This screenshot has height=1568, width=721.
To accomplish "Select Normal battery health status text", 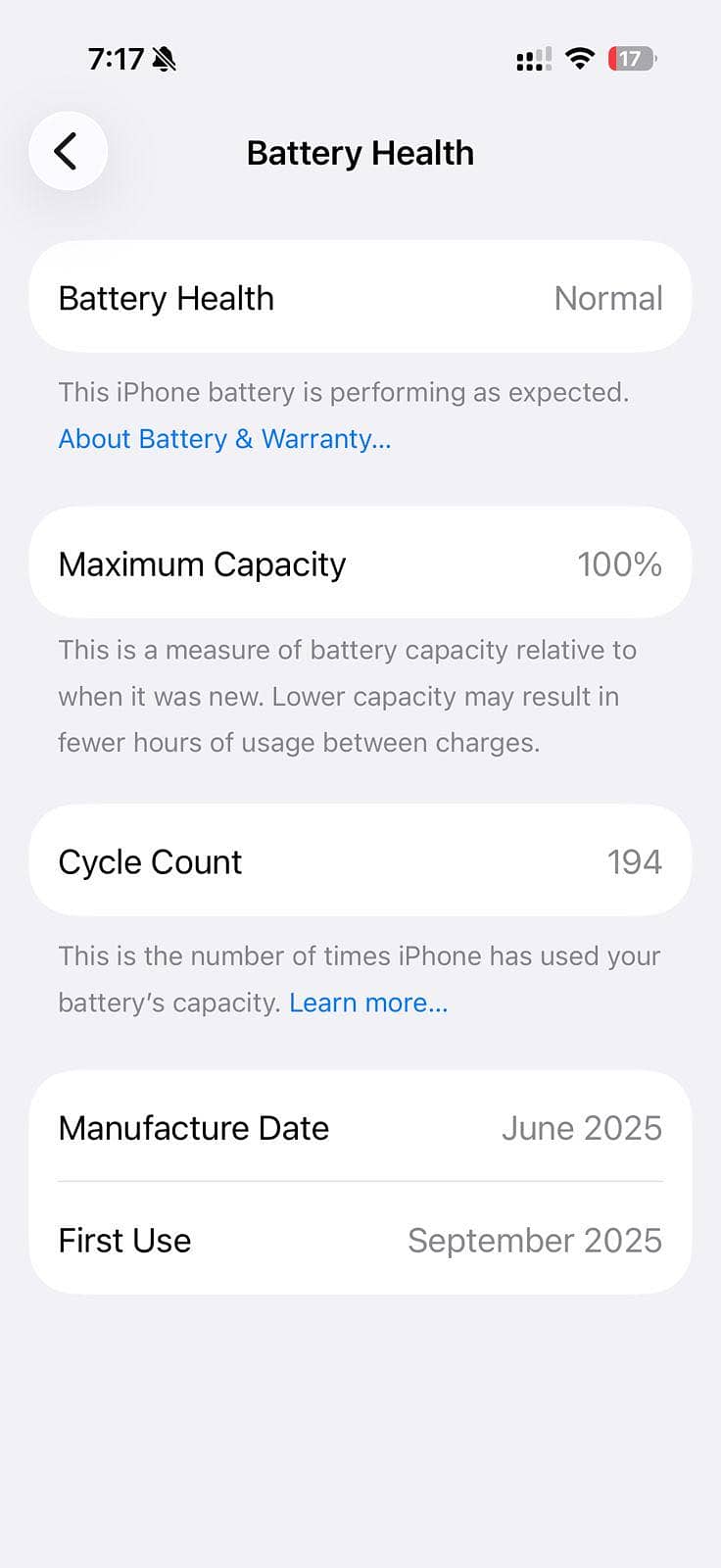I will [x=608, y=297].
